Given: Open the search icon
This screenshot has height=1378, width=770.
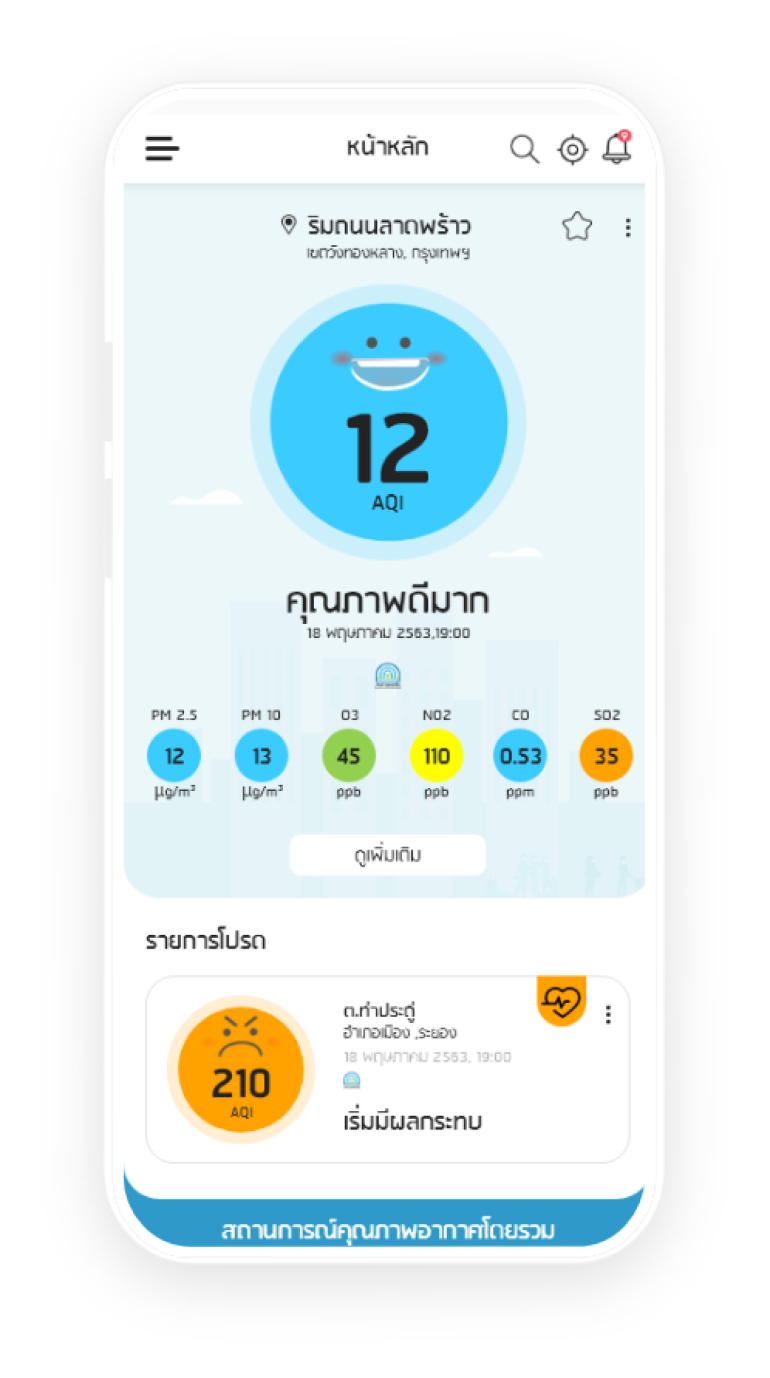Looking at the screenshot, I should coord(524,148).
